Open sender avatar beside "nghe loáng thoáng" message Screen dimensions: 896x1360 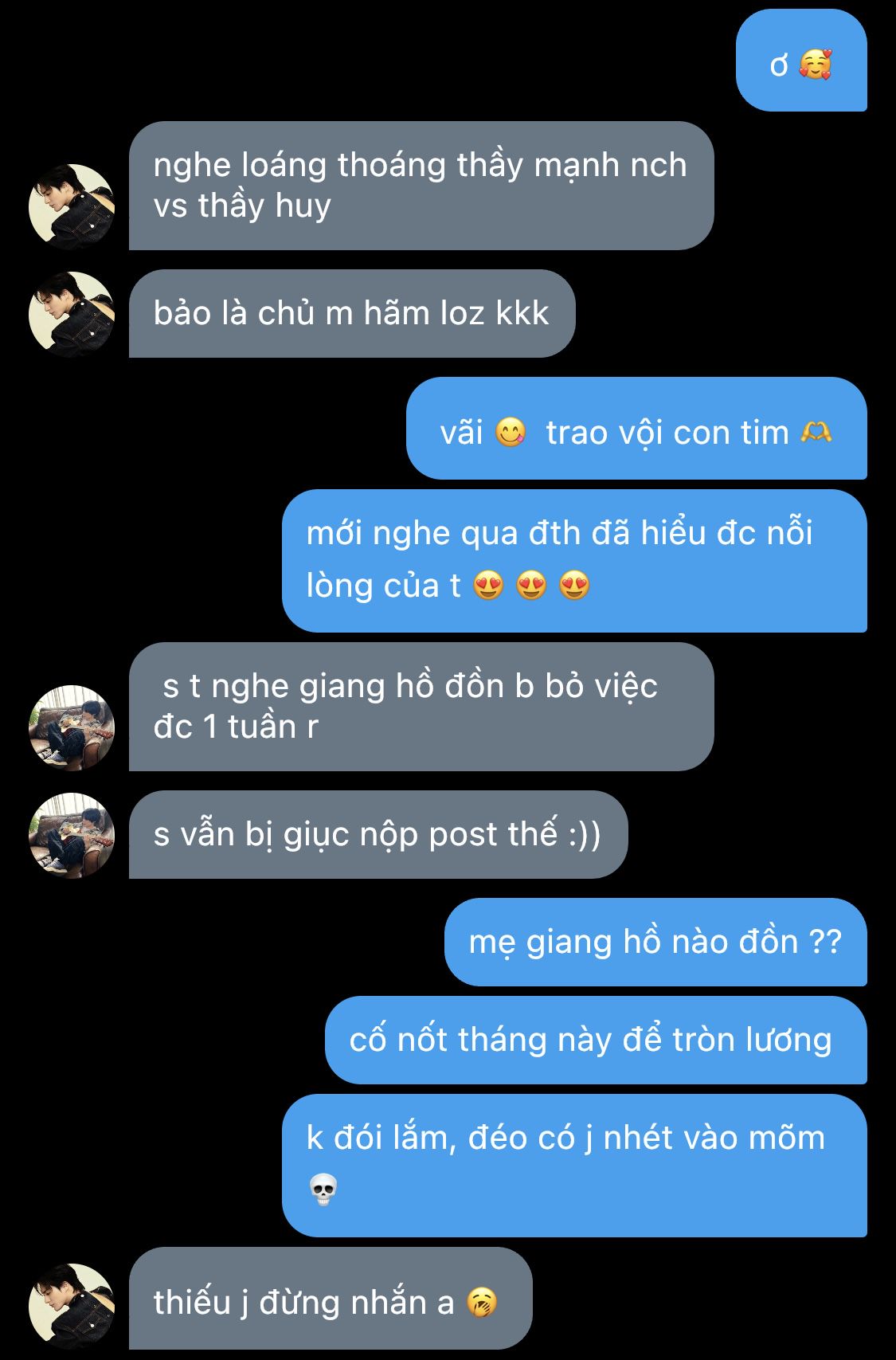[x=72, y=206]
